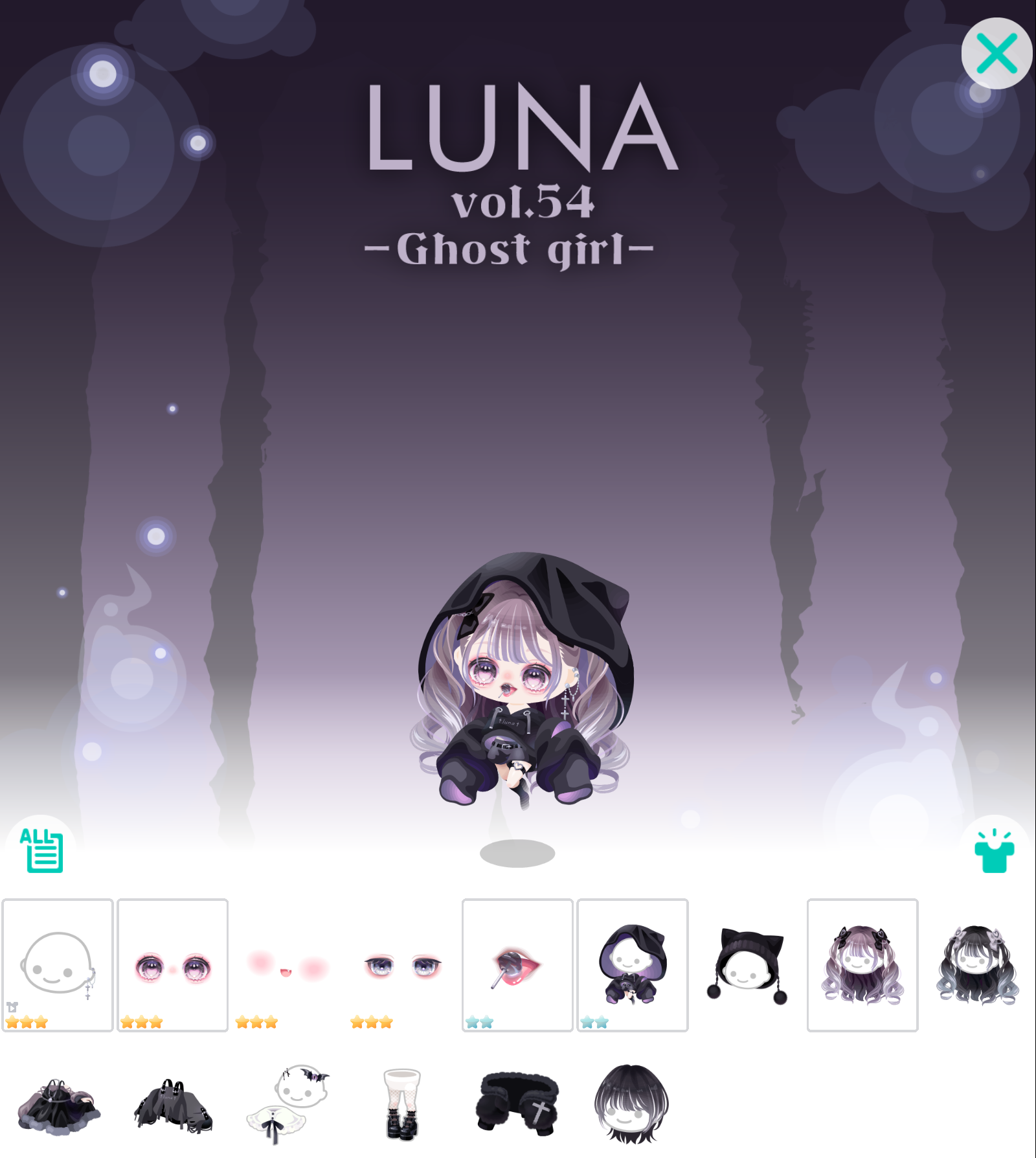Select the sleepy blue eyes item
Screen dimensions: 1036x1158
coord(403,964)
